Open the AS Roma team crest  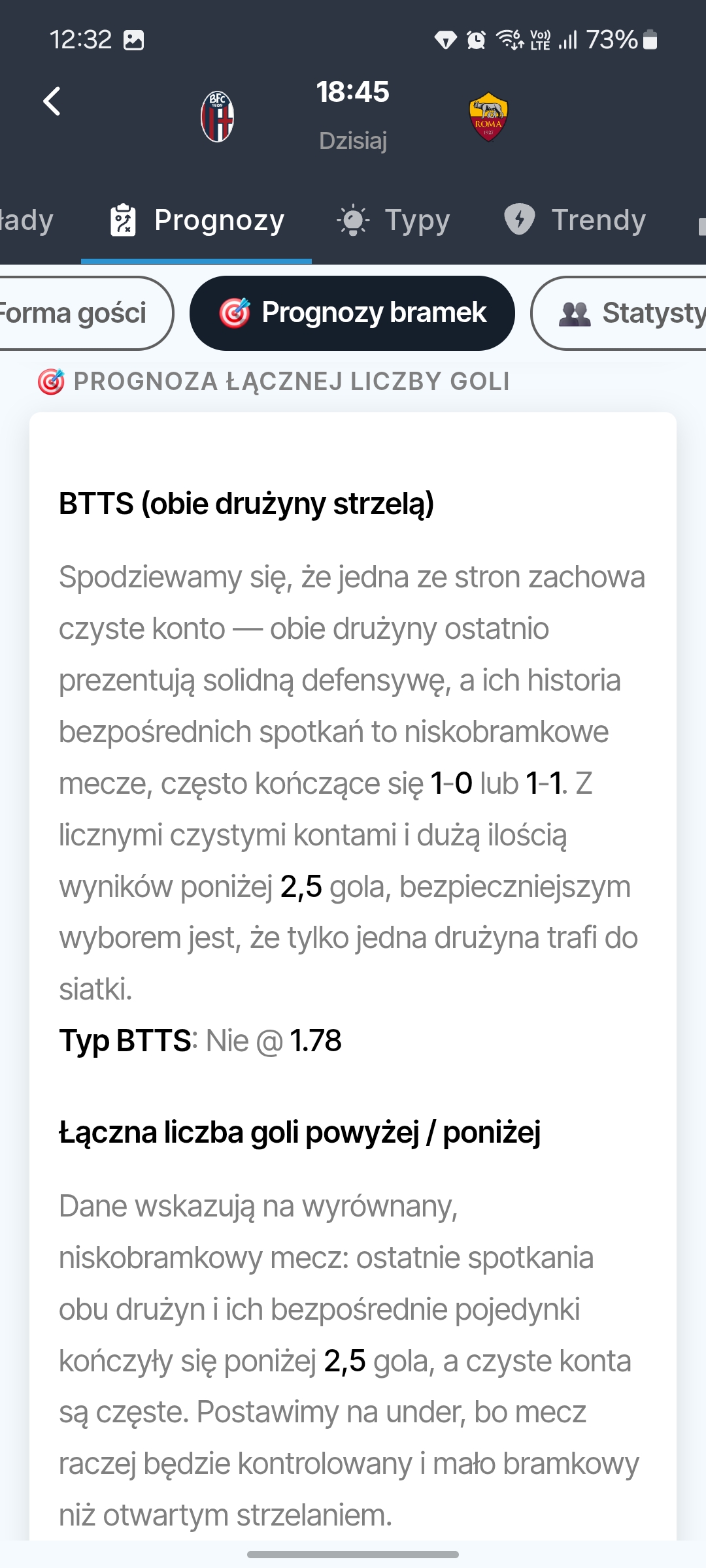tap(488, 117)
